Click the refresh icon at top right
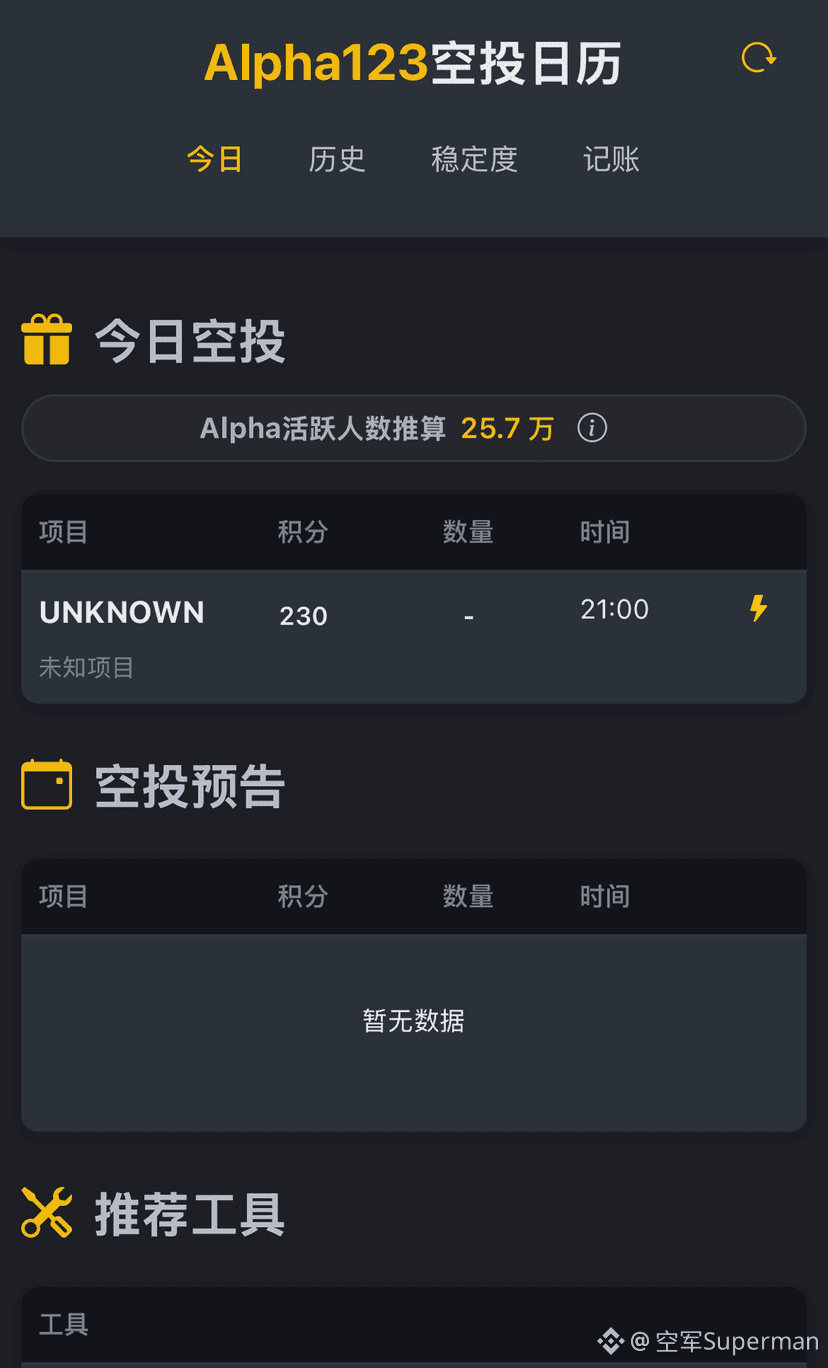 coord(758,58)
